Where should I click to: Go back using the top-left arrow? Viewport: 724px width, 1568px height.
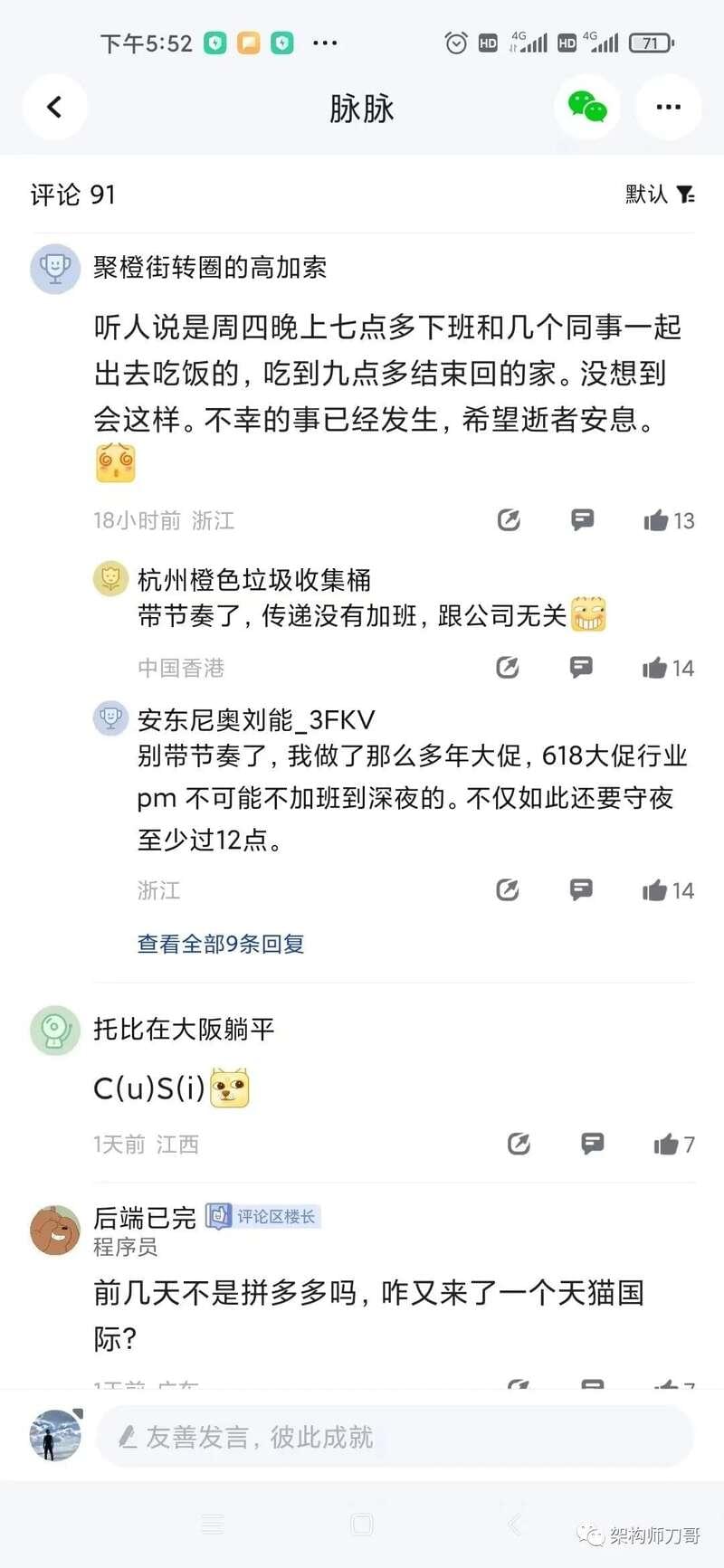point(54,107)
